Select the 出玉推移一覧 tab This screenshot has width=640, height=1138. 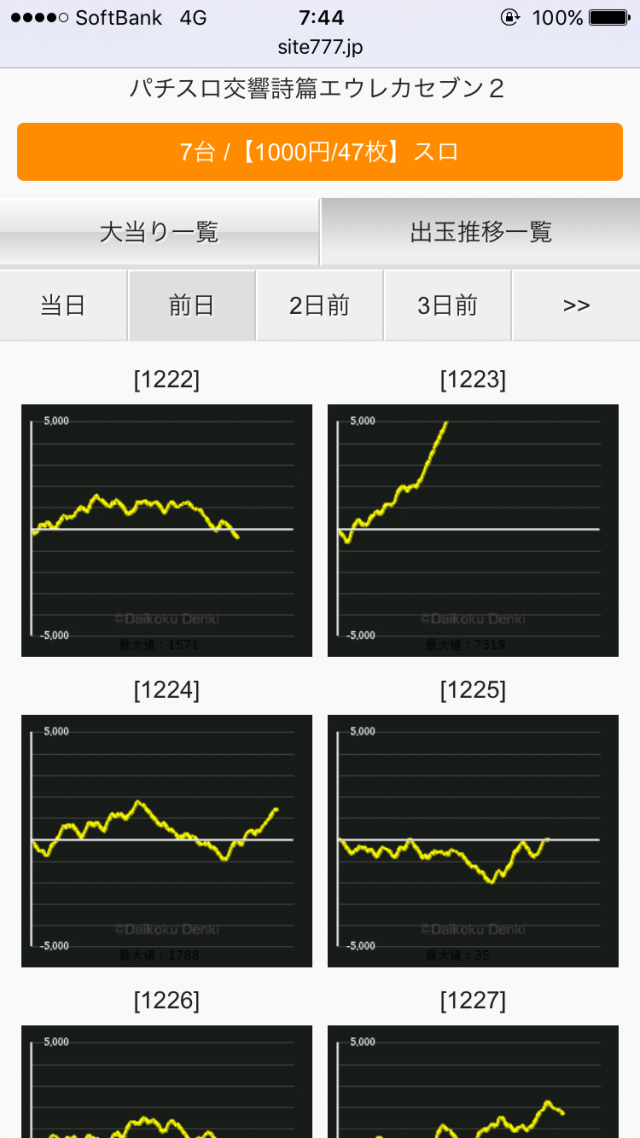[480, 232]
